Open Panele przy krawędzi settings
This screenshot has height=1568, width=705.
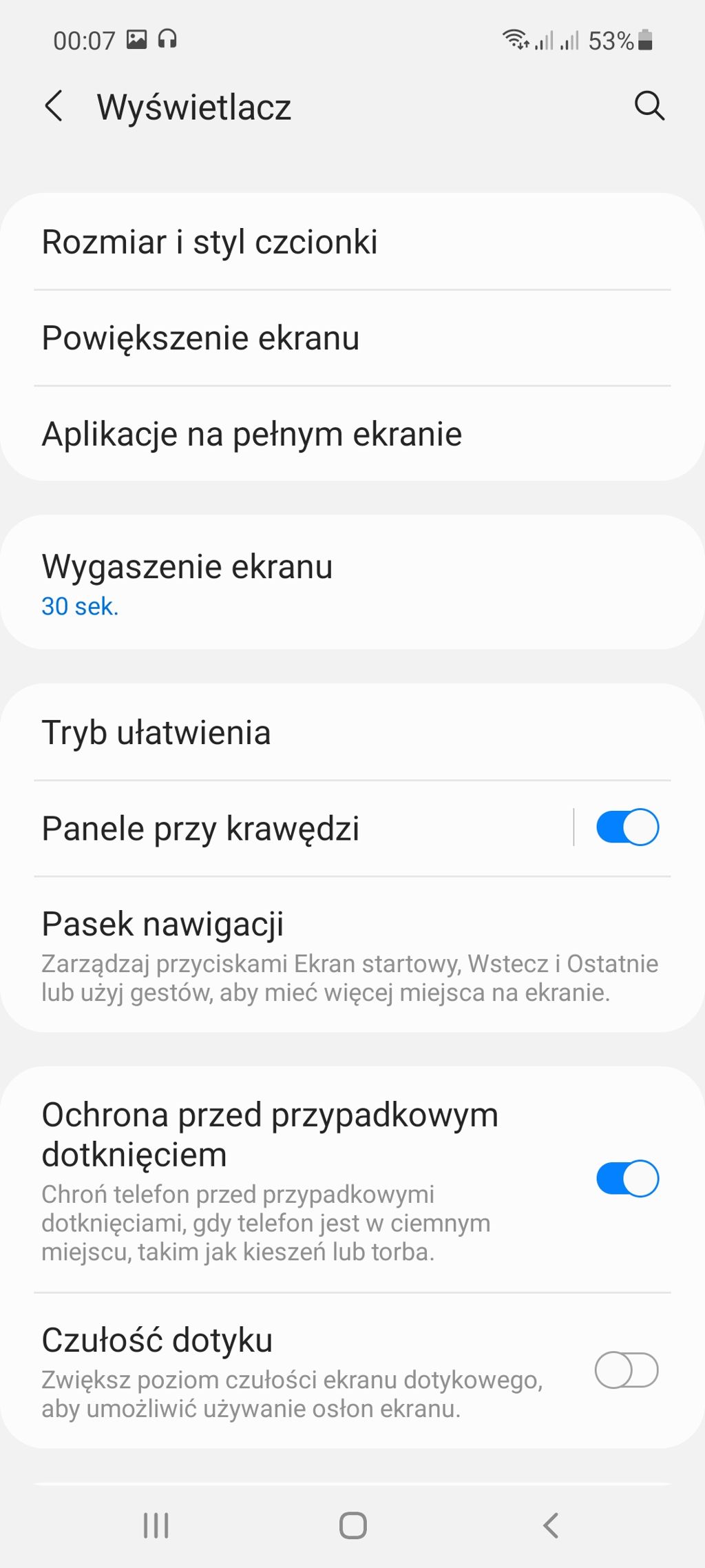200,828
